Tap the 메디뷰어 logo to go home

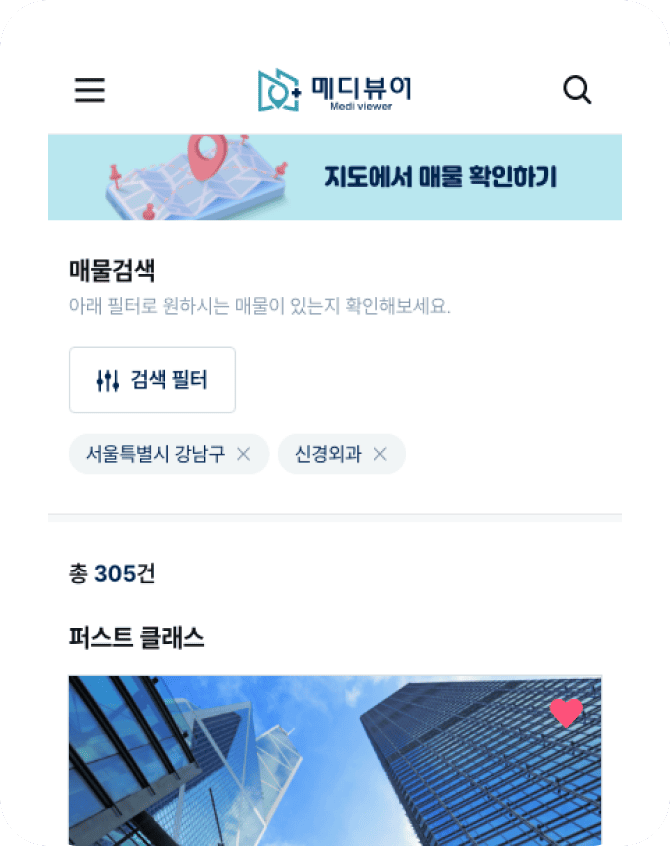click(335, 90)
